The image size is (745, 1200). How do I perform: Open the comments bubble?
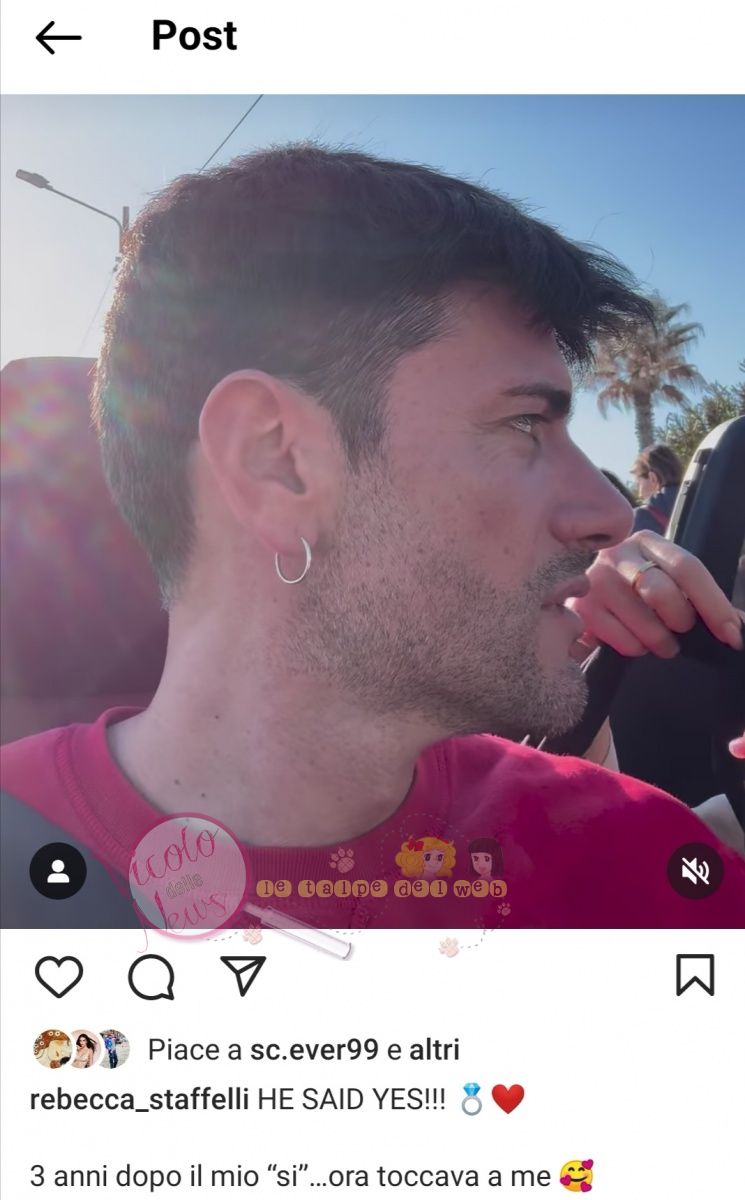click(151, 976)
